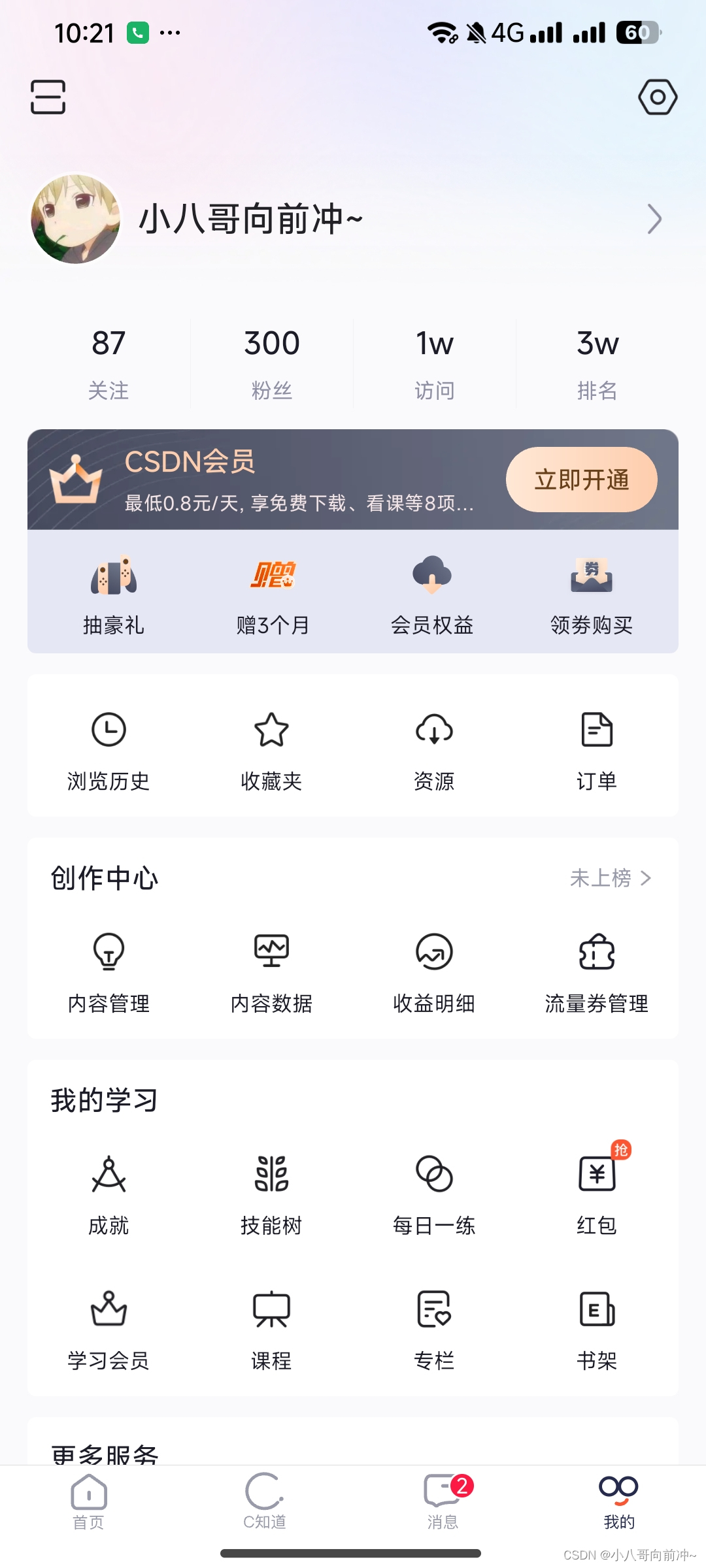Go to 资源 downloads
Viewport: 706px width, 1568px height.
click(x=434, y=750)
